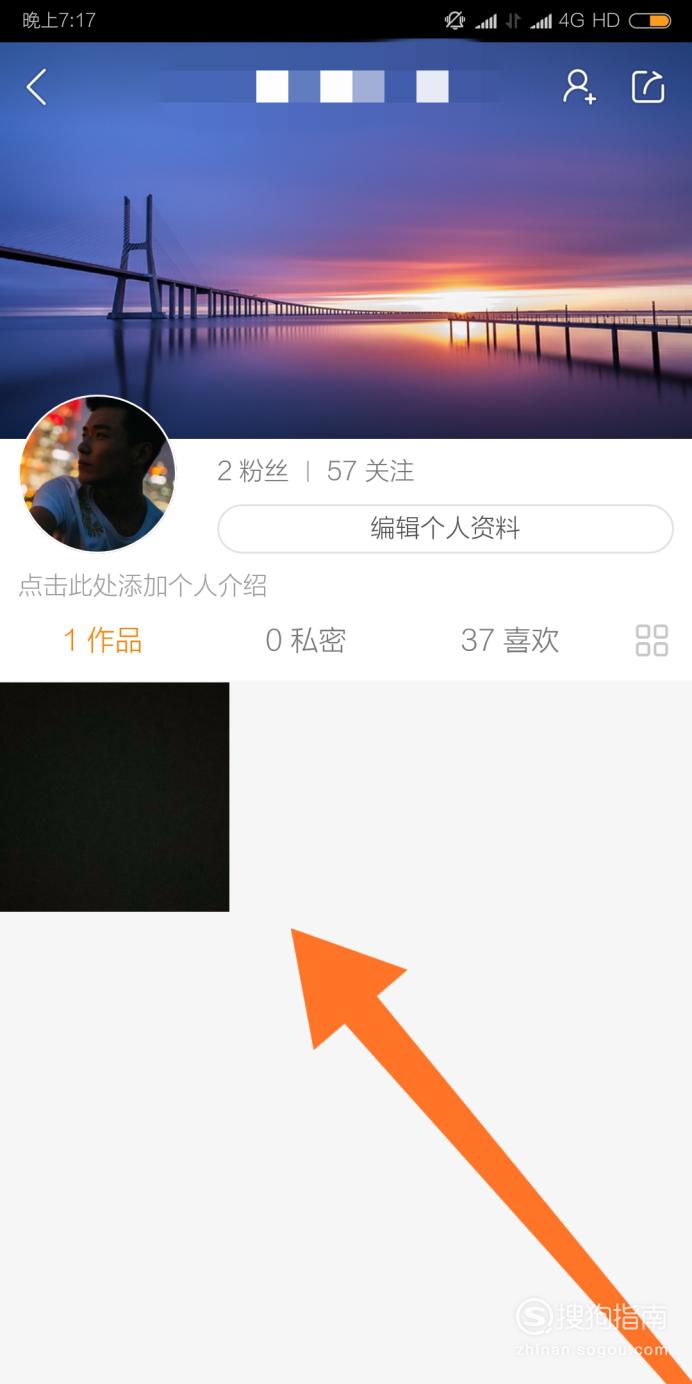
Task: Tap the profile avatar photo
Action: click(98, 474)
